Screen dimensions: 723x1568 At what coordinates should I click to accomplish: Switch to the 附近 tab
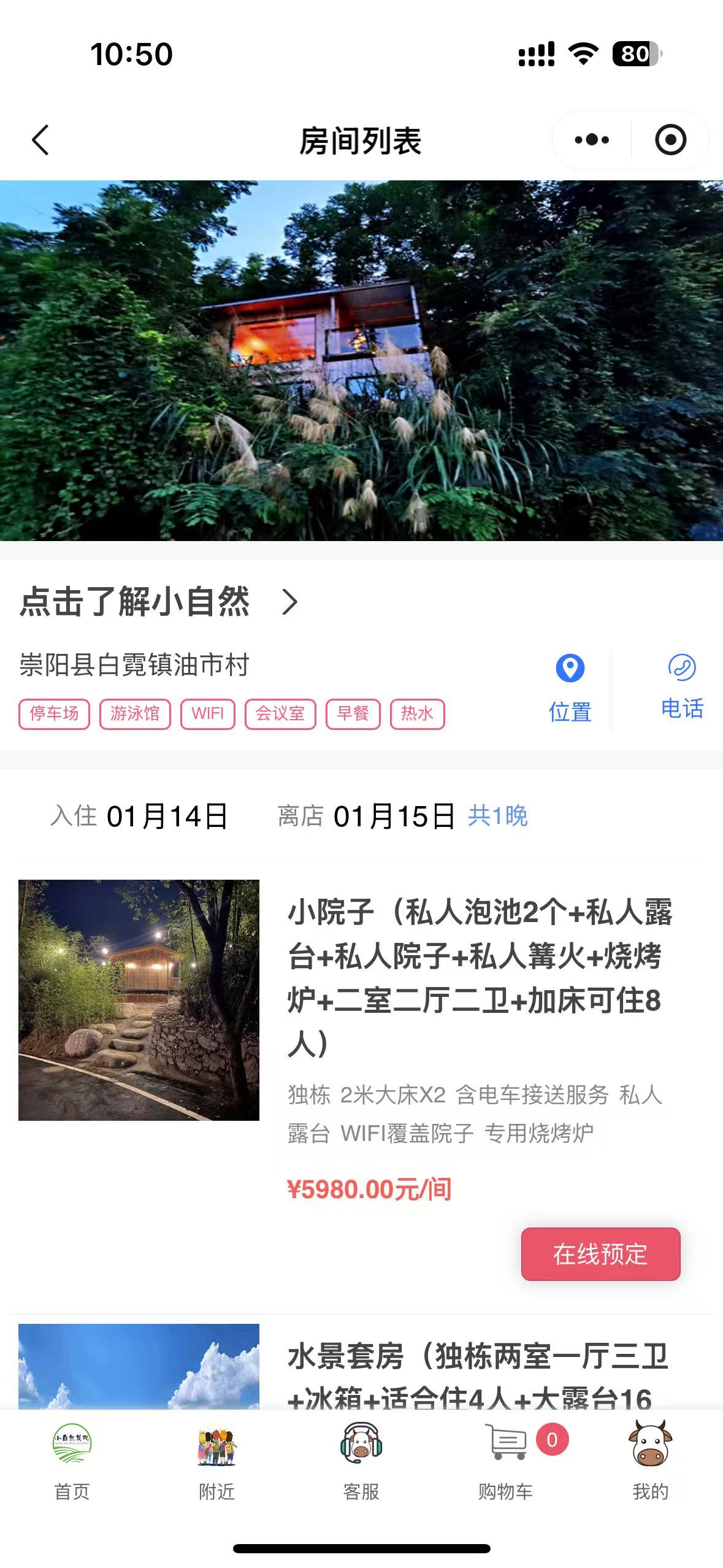point(216,1461)
